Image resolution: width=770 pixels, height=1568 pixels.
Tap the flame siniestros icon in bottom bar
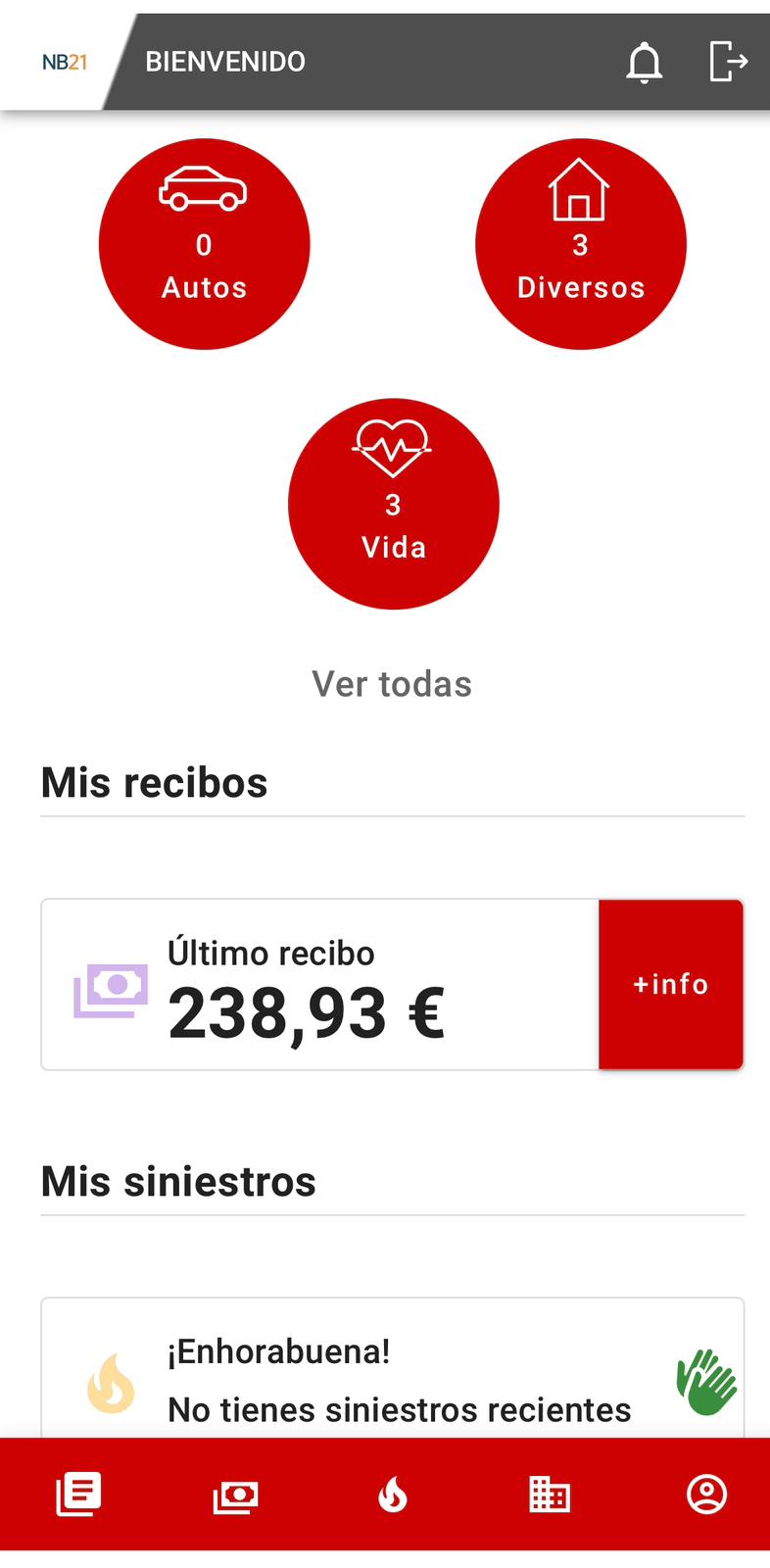click(392, 1494)
